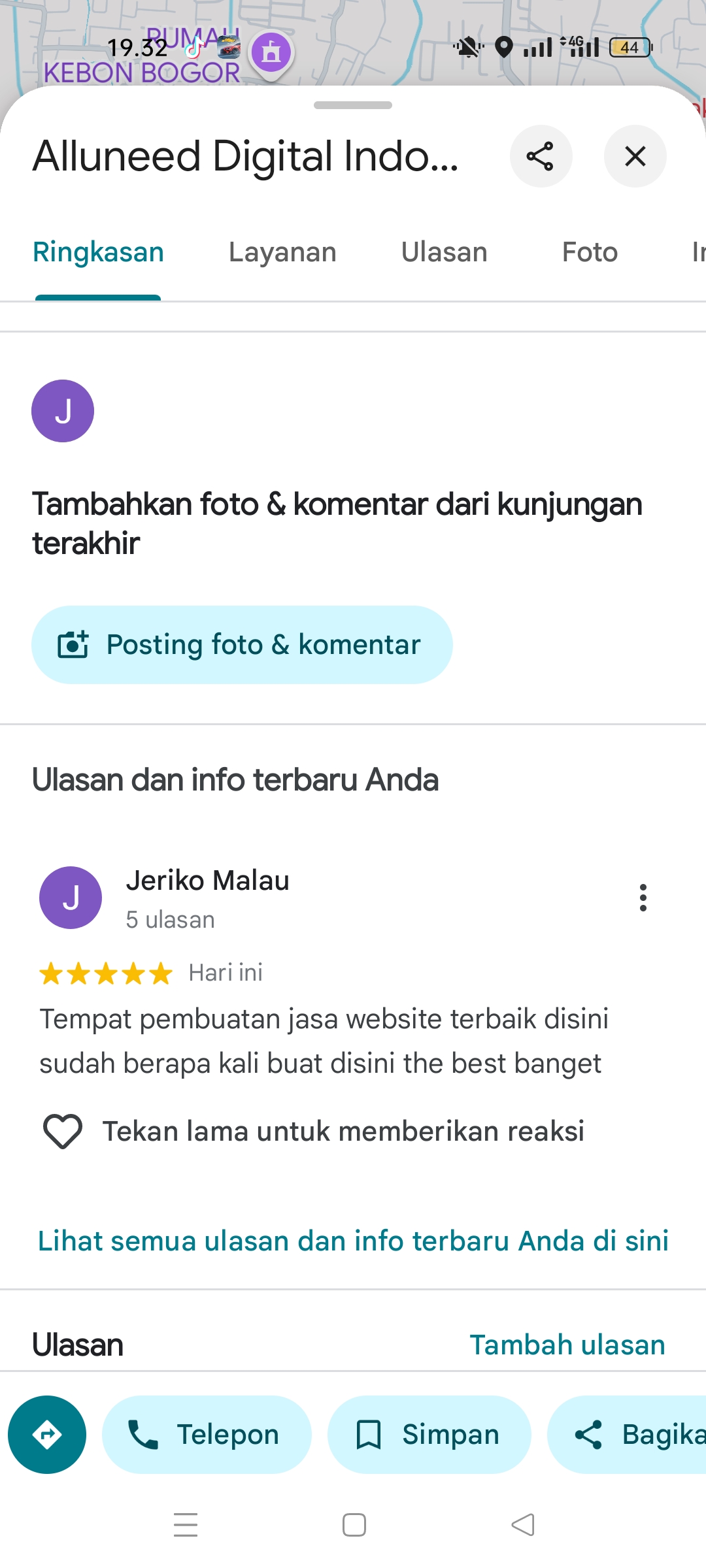
Task: Open the Ulasan tab
Action: coord(445,252)
